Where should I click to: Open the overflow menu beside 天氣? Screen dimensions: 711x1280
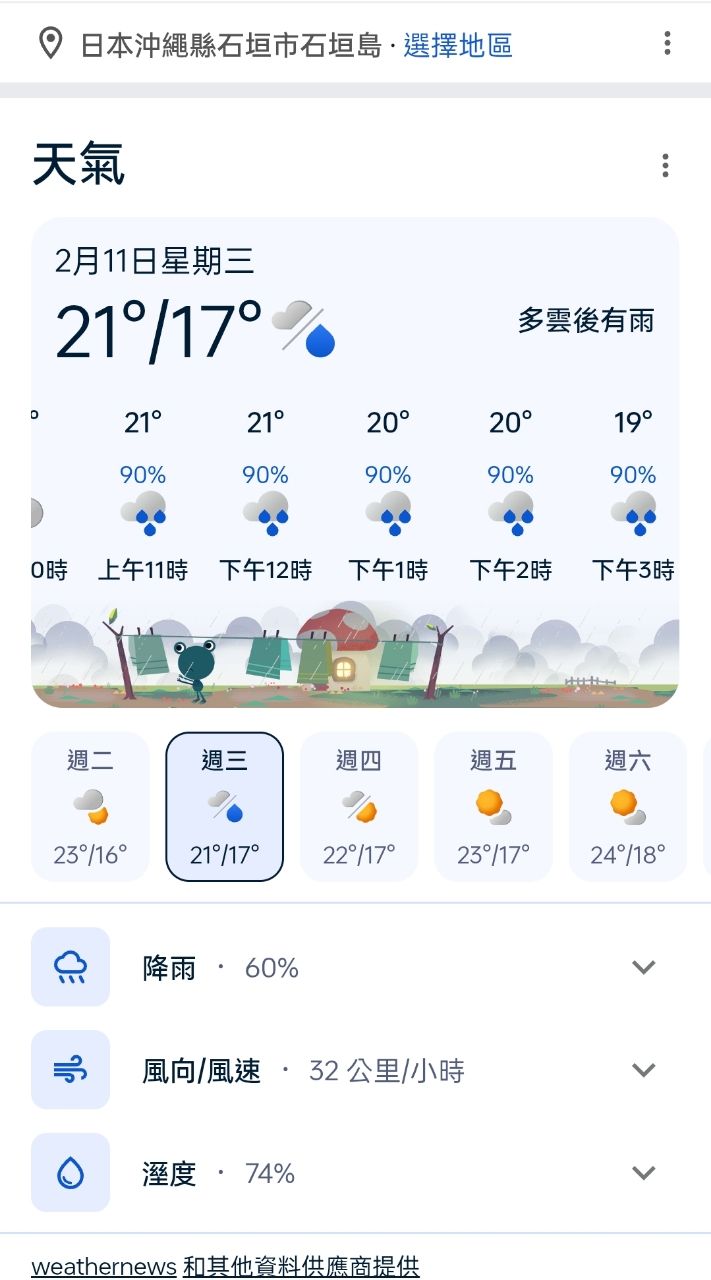pos(665,166)
